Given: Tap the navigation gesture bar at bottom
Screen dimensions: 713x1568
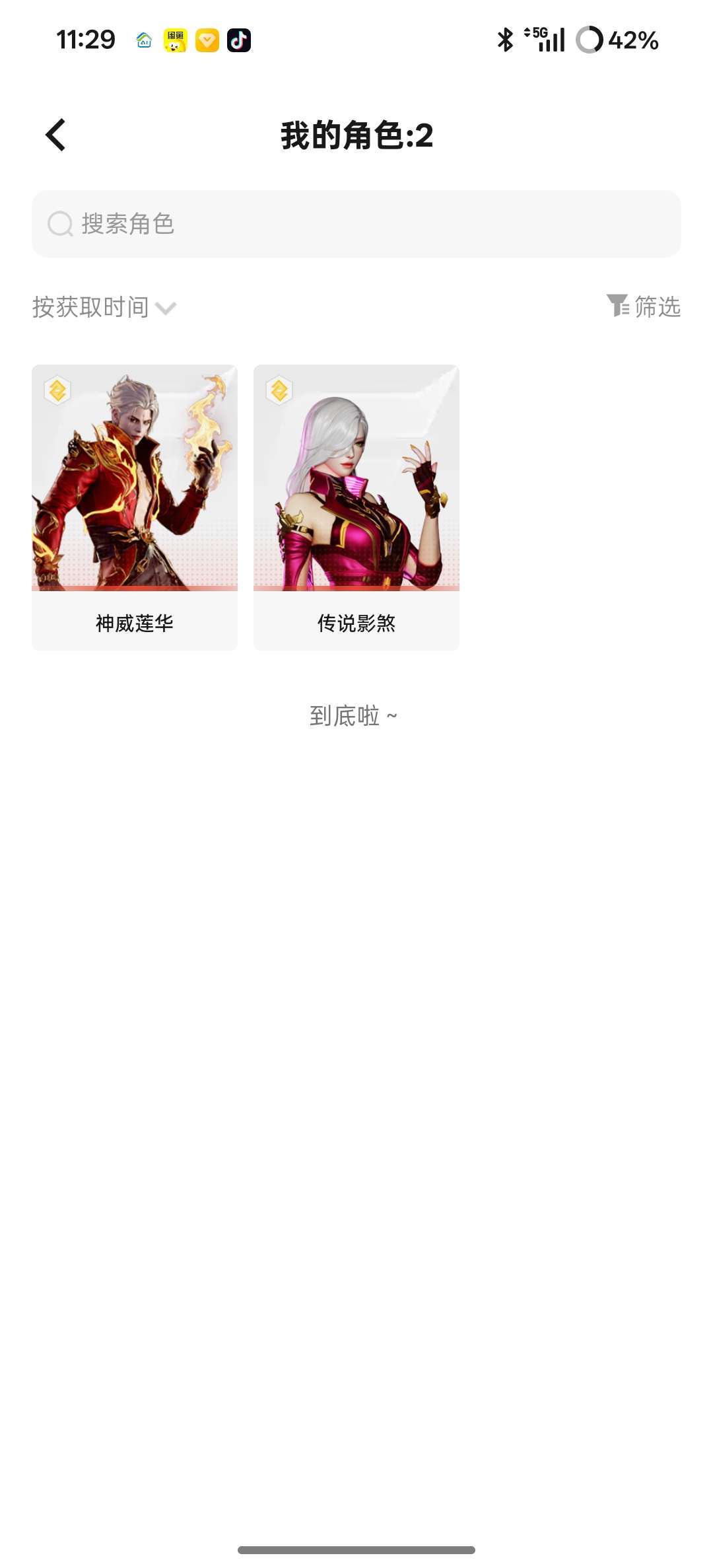Looking at the screenshot, I should 356,1548.
